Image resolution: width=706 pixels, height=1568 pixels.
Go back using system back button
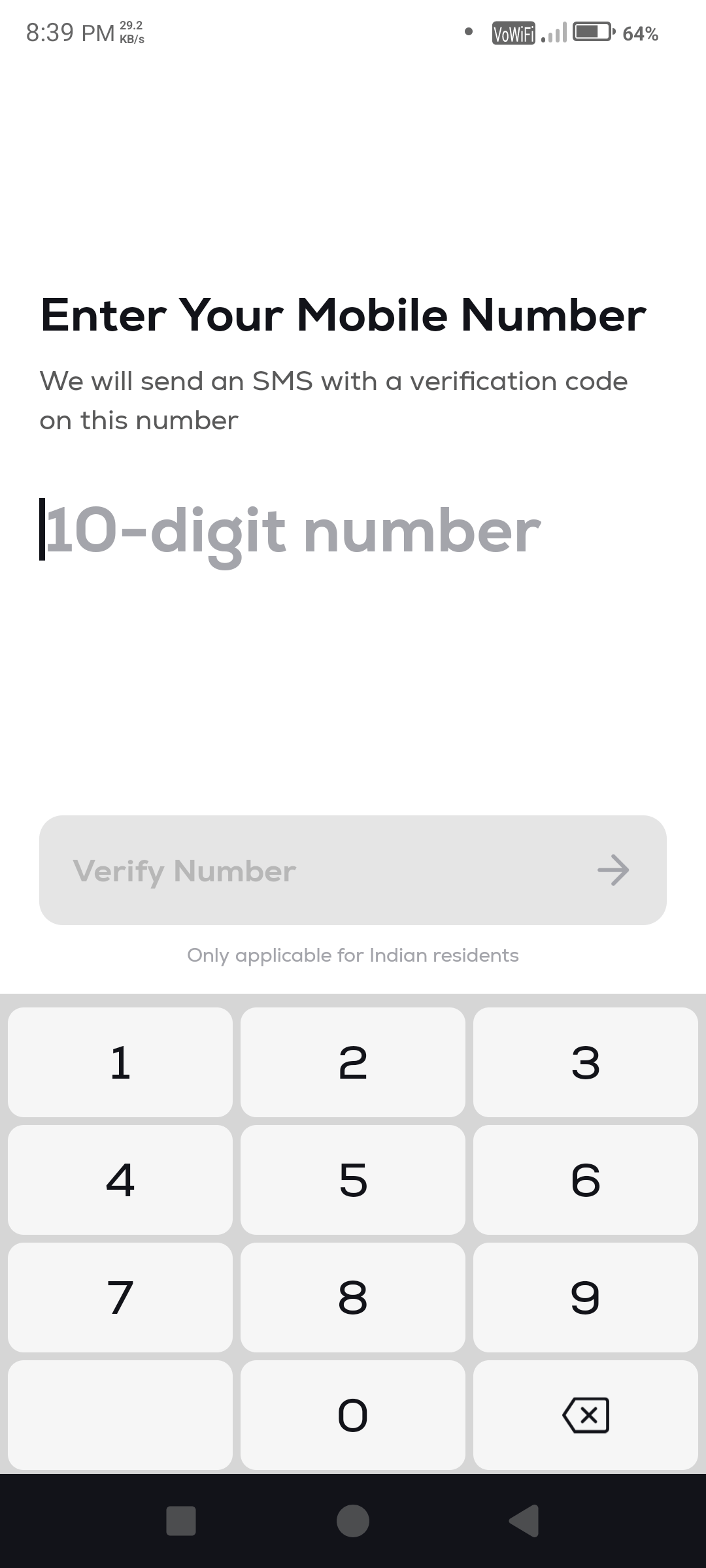point(524,1521)
